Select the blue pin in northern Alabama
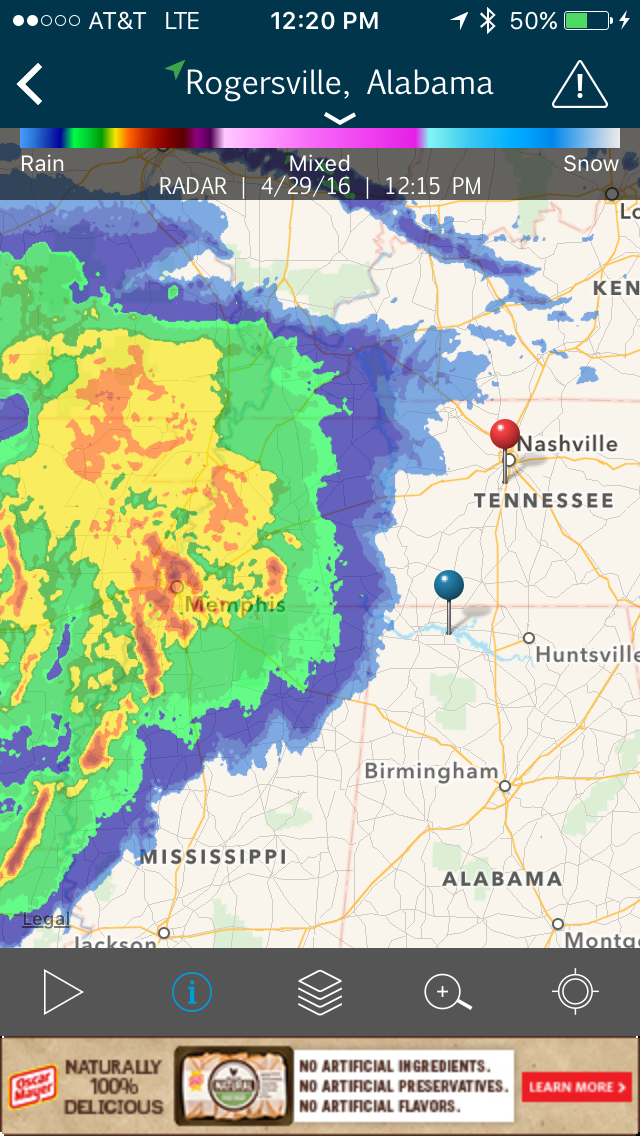Viewport: 640px width, 1136px height. [x=449, y=587]
